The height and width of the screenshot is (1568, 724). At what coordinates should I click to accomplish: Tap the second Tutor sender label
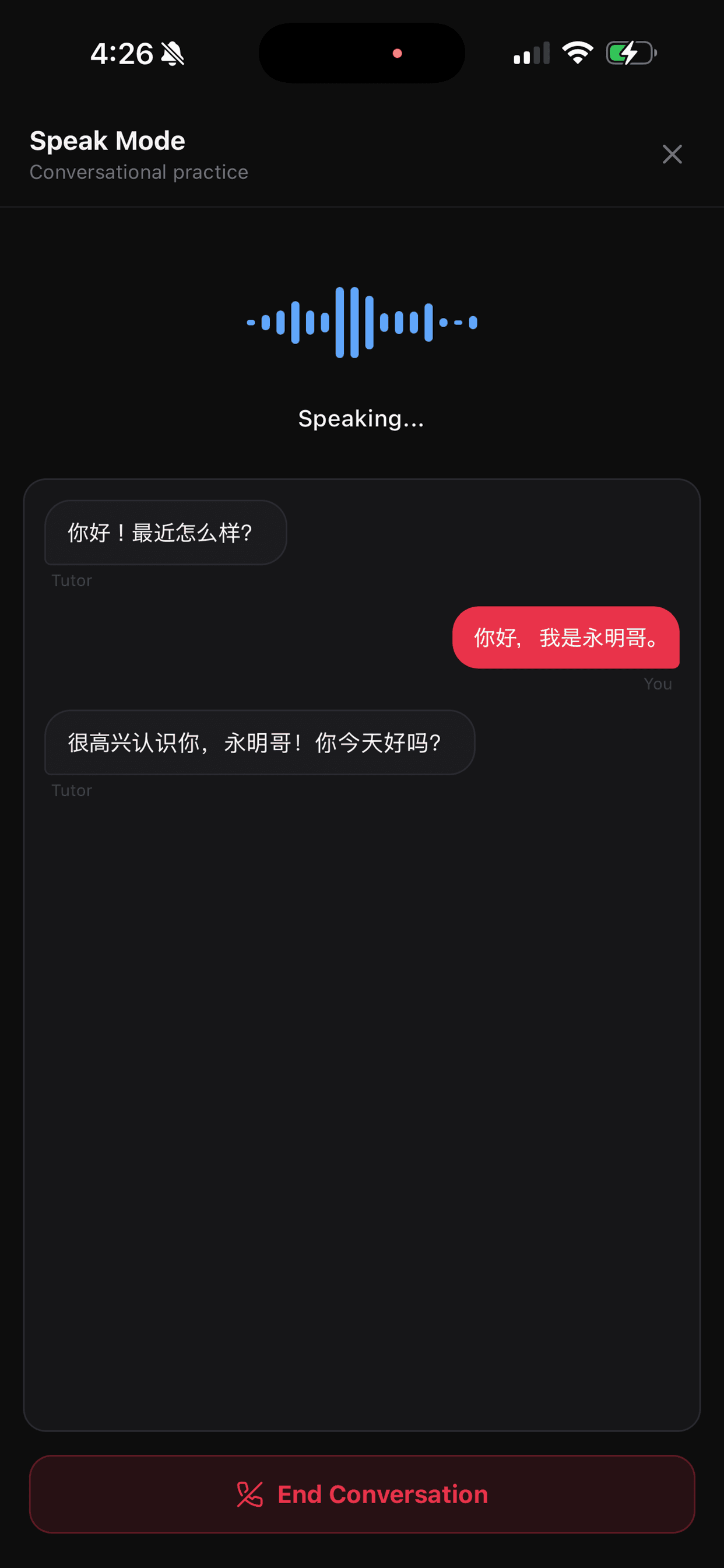tap(71, 789)
